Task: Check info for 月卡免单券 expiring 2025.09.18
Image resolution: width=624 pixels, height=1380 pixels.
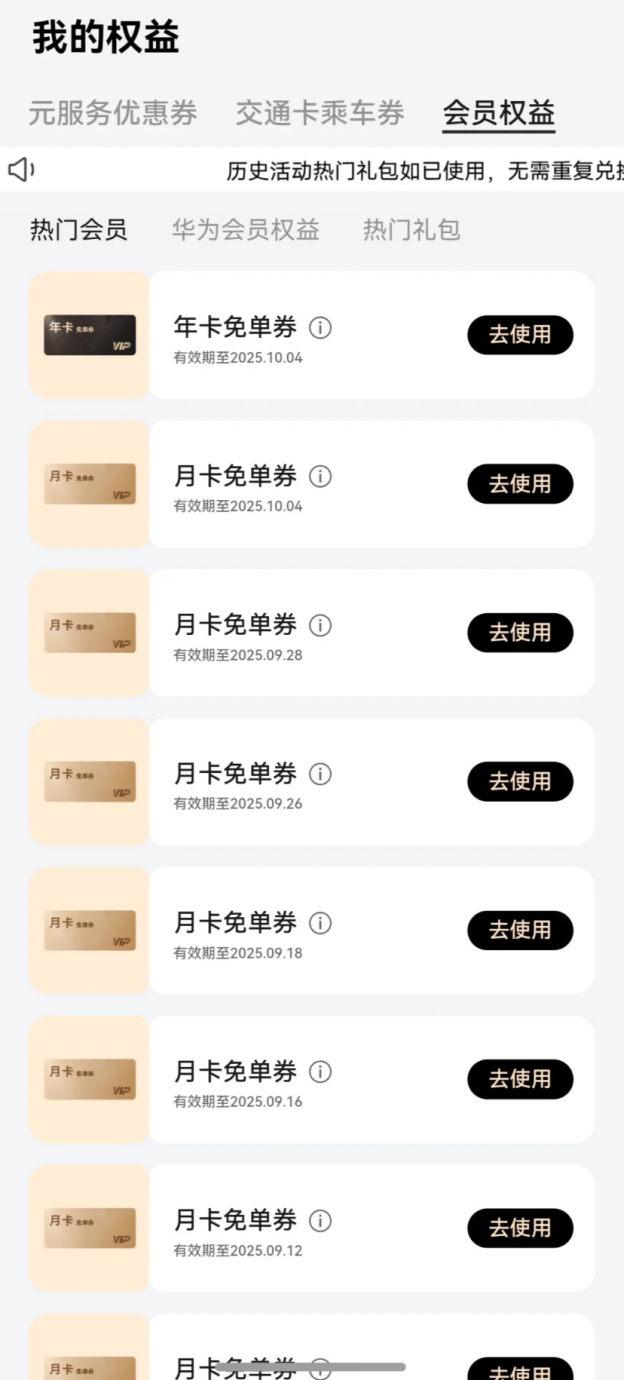Action: [x=320, y=923]
